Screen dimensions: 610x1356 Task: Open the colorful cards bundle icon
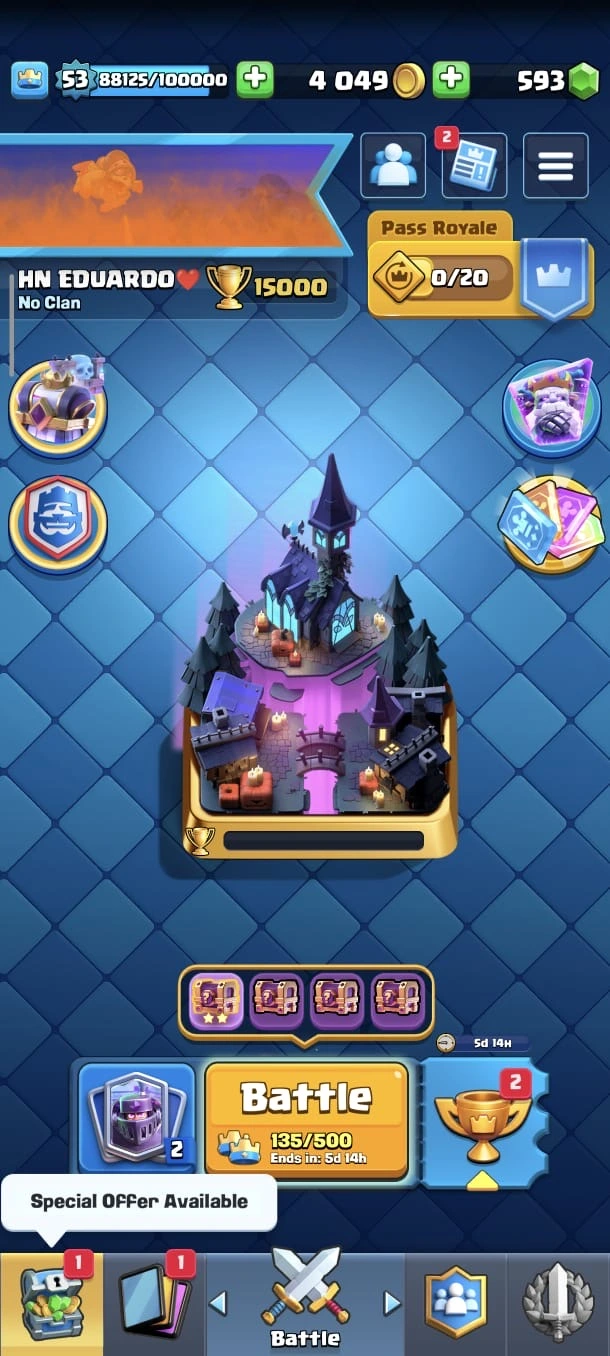click(x=551, y=521)
